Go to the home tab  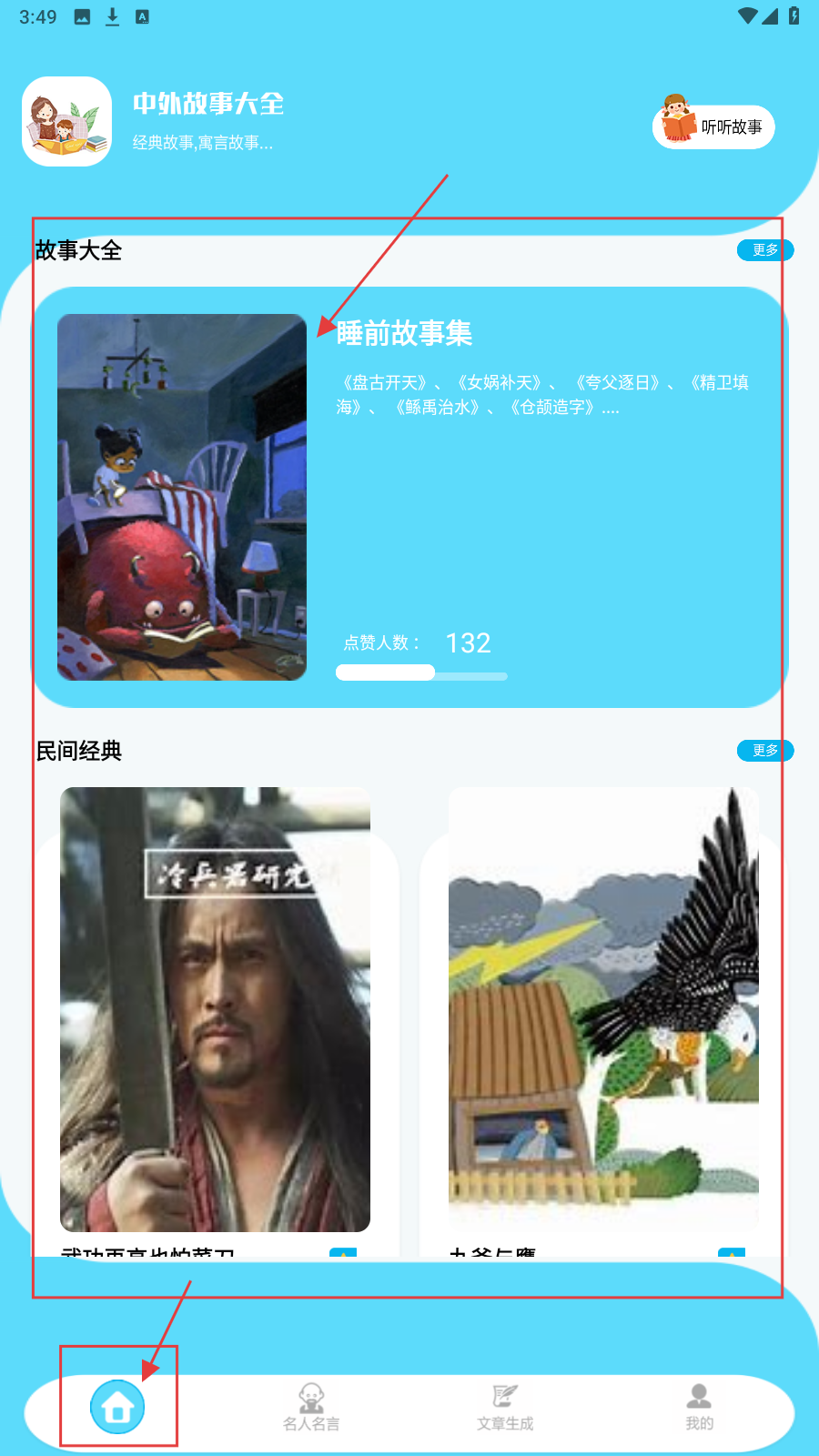tap(117, 1407)
